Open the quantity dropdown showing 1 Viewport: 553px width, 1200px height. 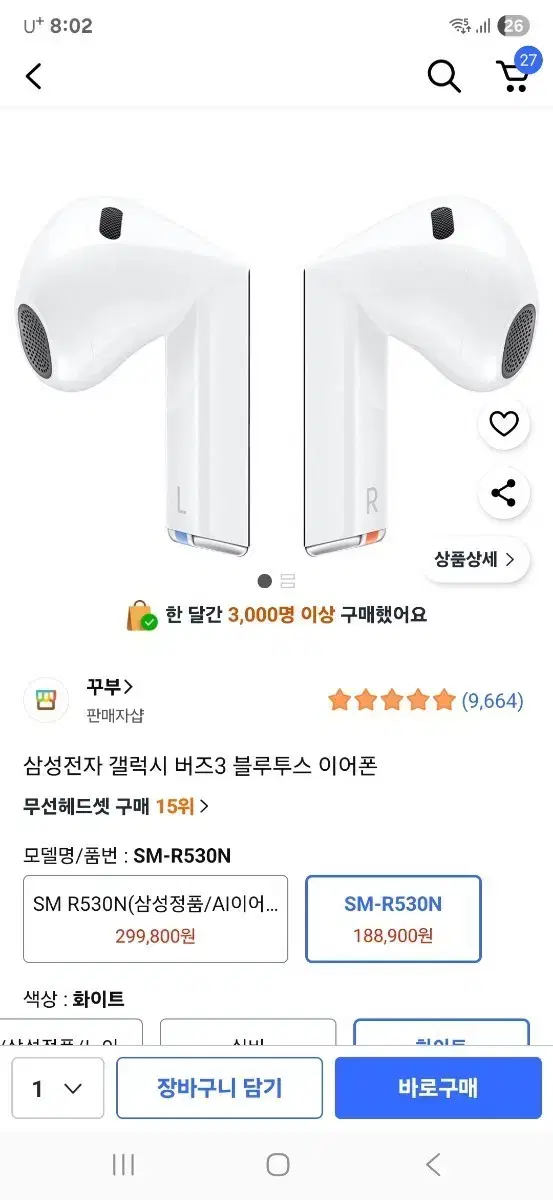58,1088
